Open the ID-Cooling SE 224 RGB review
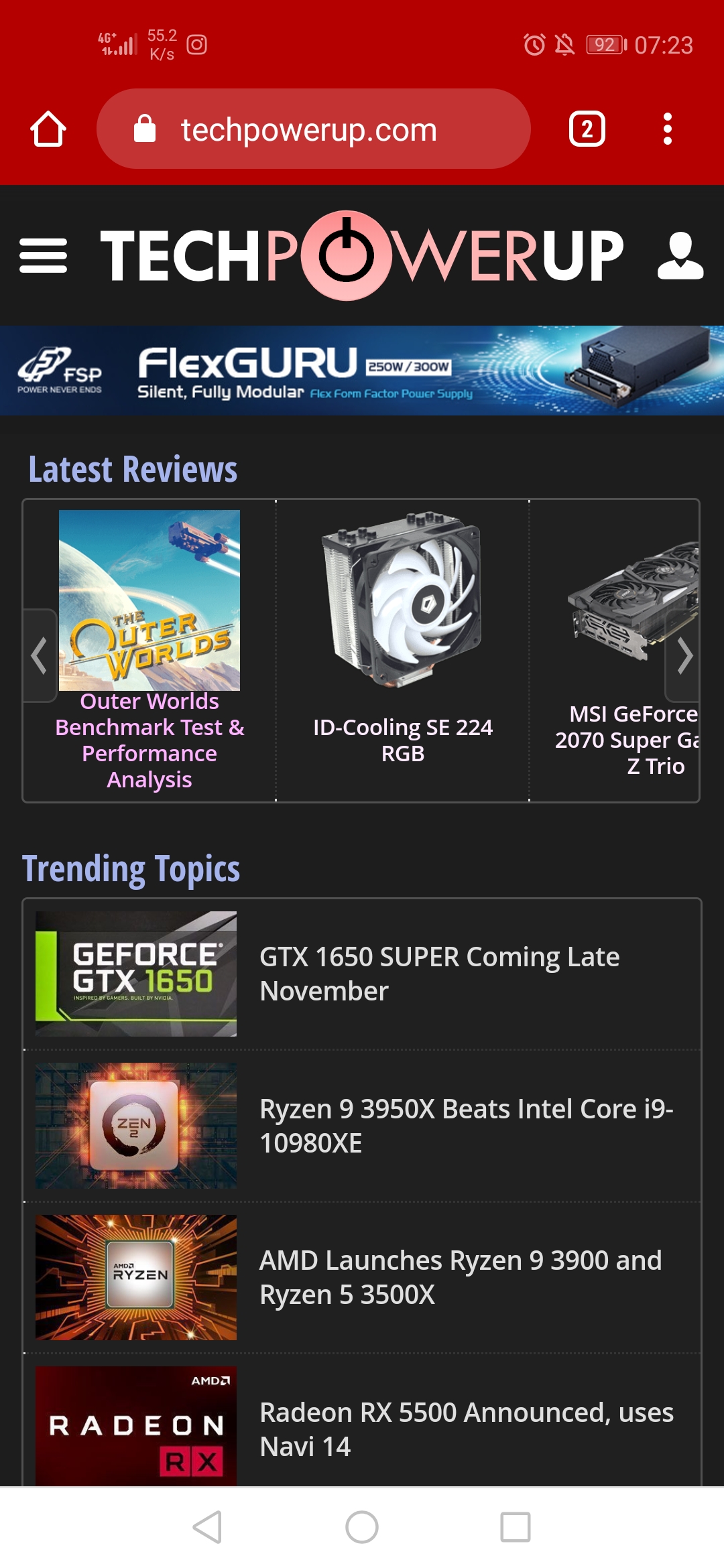Screen dimensions: 724x1568 pos(403,740)
